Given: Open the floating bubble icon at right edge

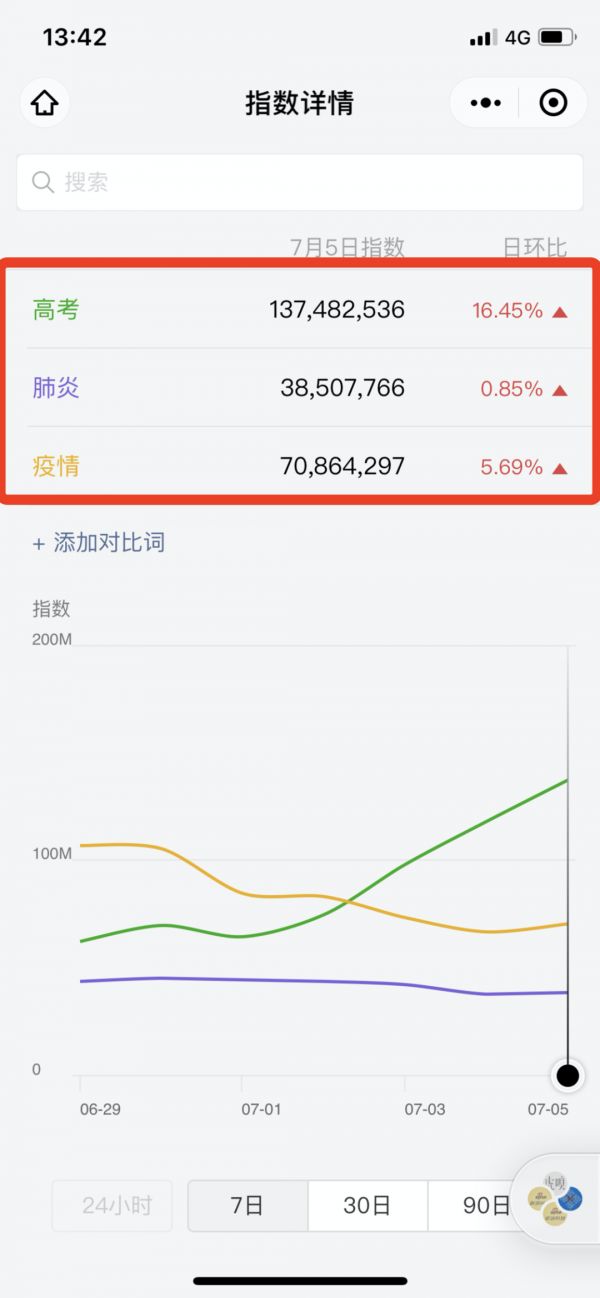Looking at the screenshot, I should (x=558, y=1199).
